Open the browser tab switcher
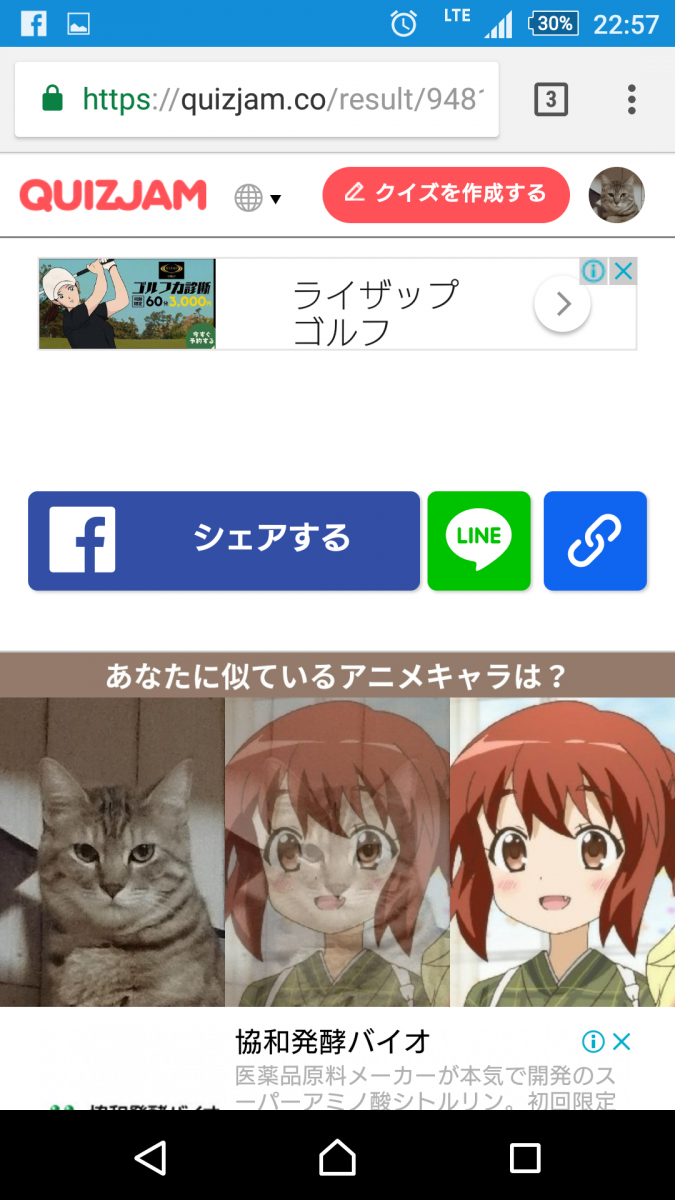Viewport: 675px width, 1200px height. [551, 100]
